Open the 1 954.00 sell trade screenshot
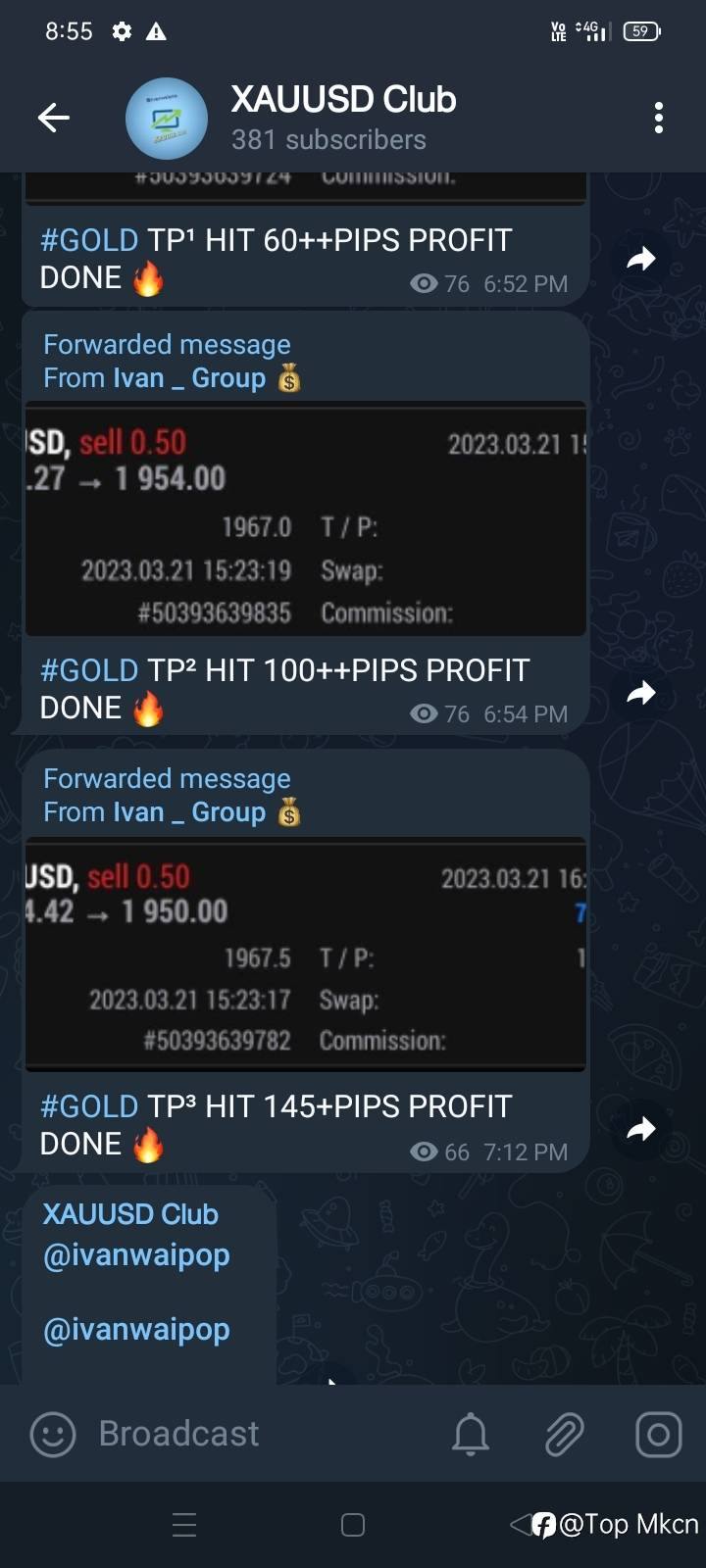 coord(305,521)
